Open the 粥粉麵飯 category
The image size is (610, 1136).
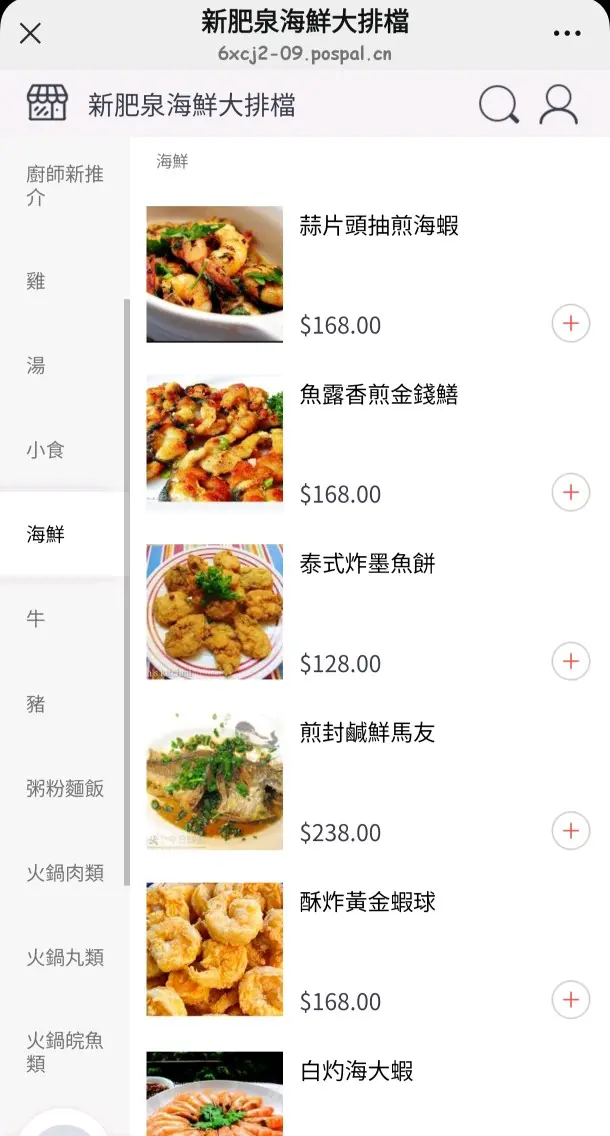[64, 788]
